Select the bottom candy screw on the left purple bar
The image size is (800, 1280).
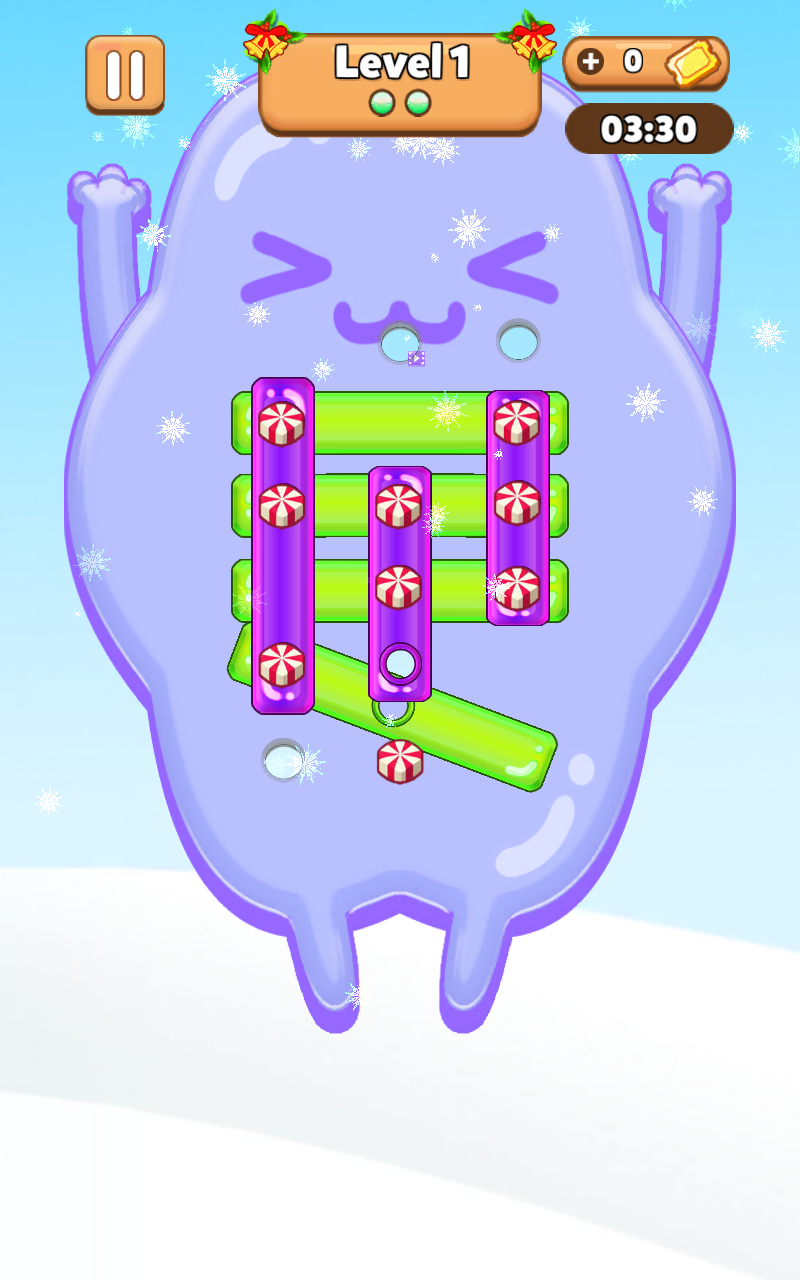pos(282,665)
